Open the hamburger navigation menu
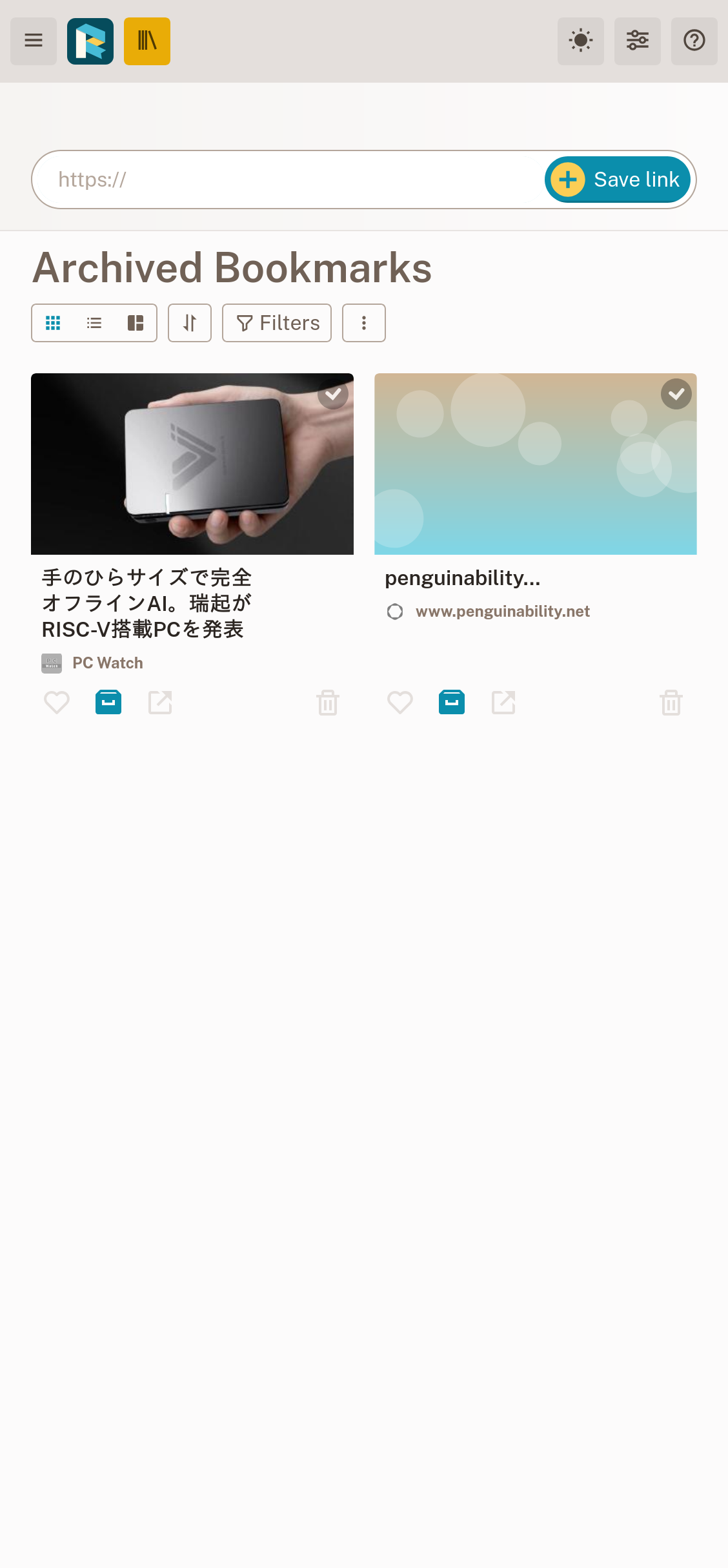 [33, 41]
